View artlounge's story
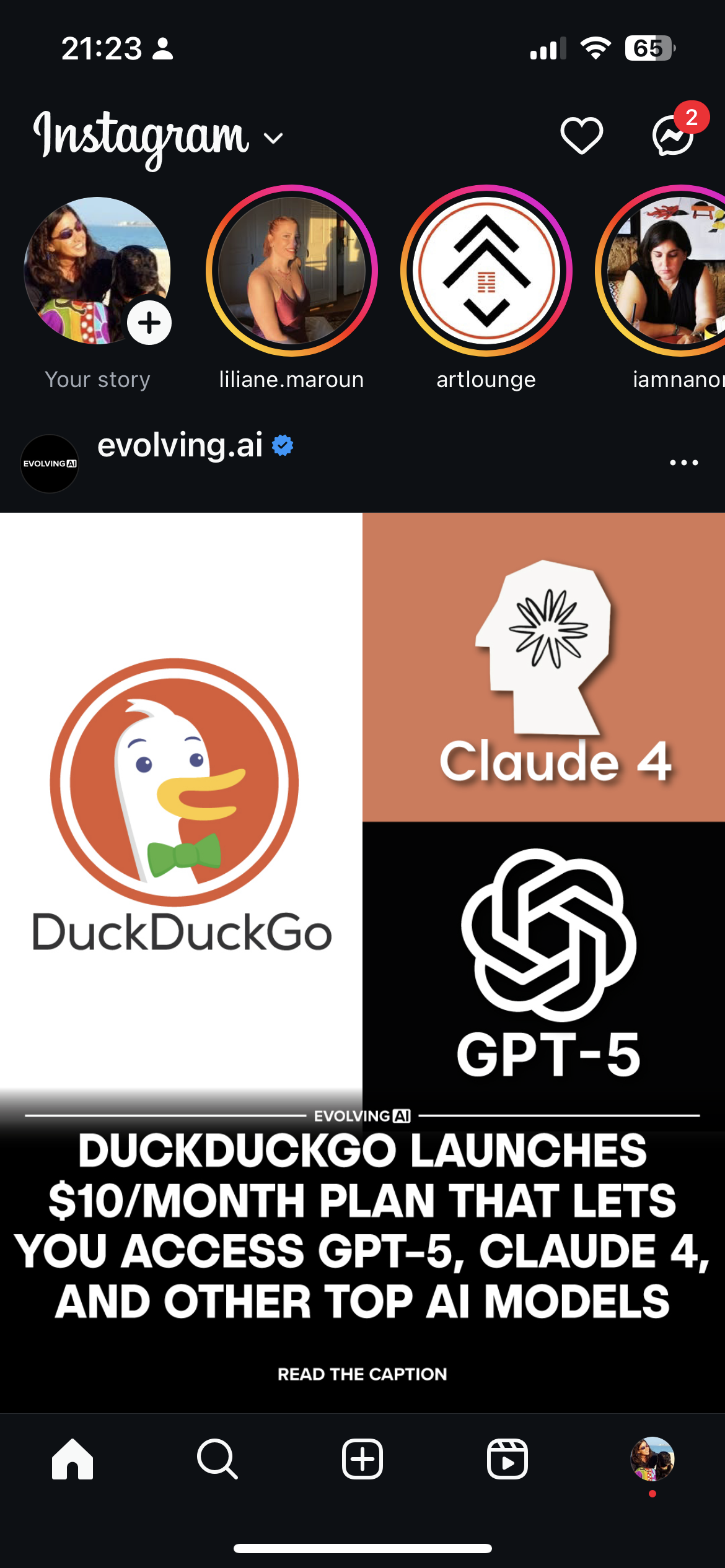Screen dimensions: 725x1568 pos(486,271)
